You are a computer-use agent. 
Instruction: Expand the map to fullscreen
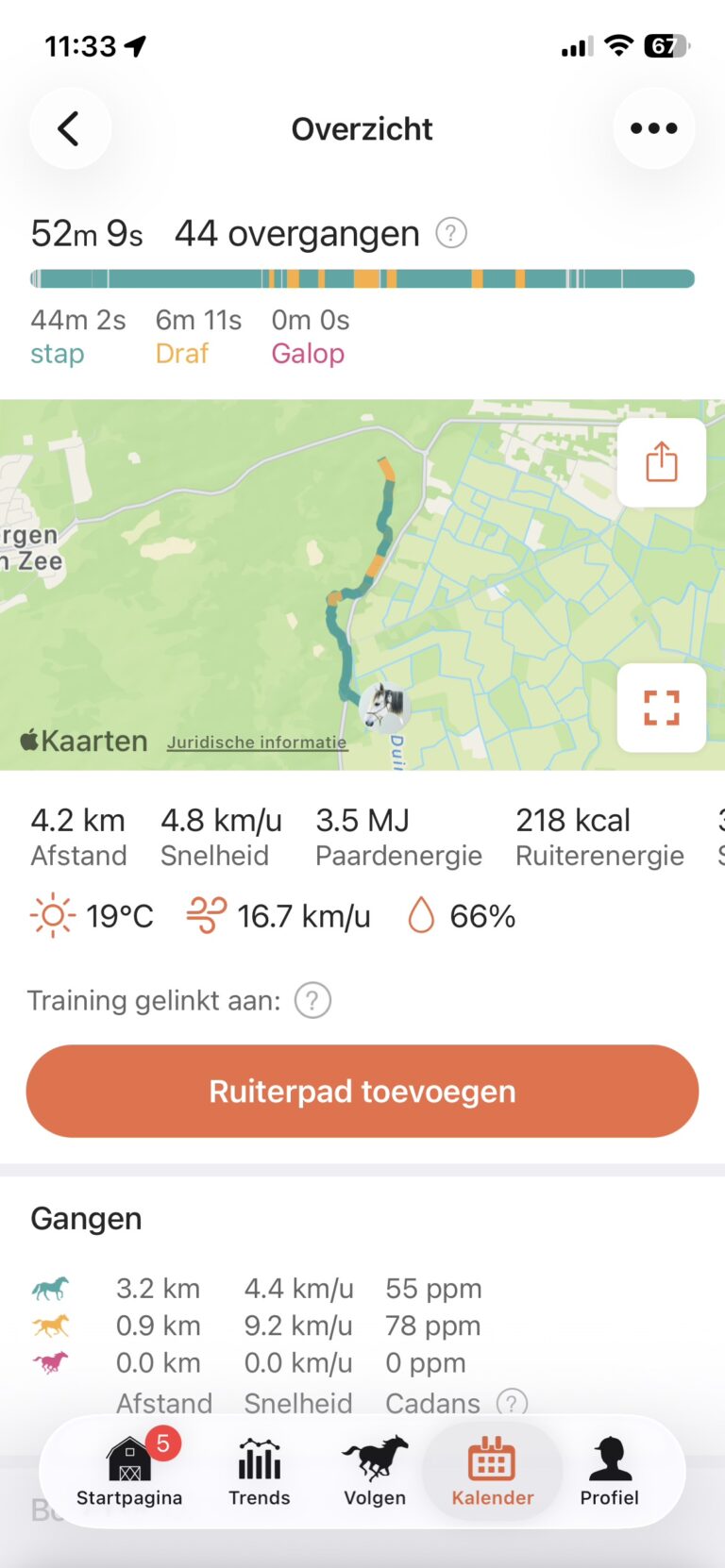click(661, 708)
